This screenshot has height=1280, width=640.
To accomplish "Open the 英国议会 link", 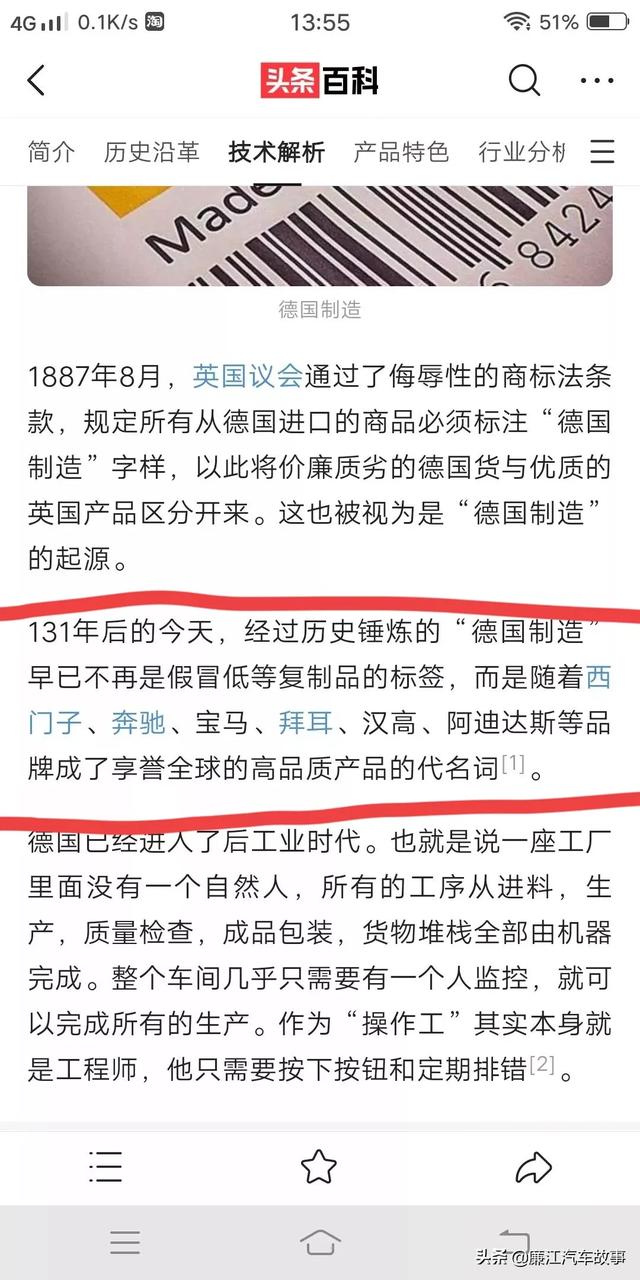I will pos(247,375).
